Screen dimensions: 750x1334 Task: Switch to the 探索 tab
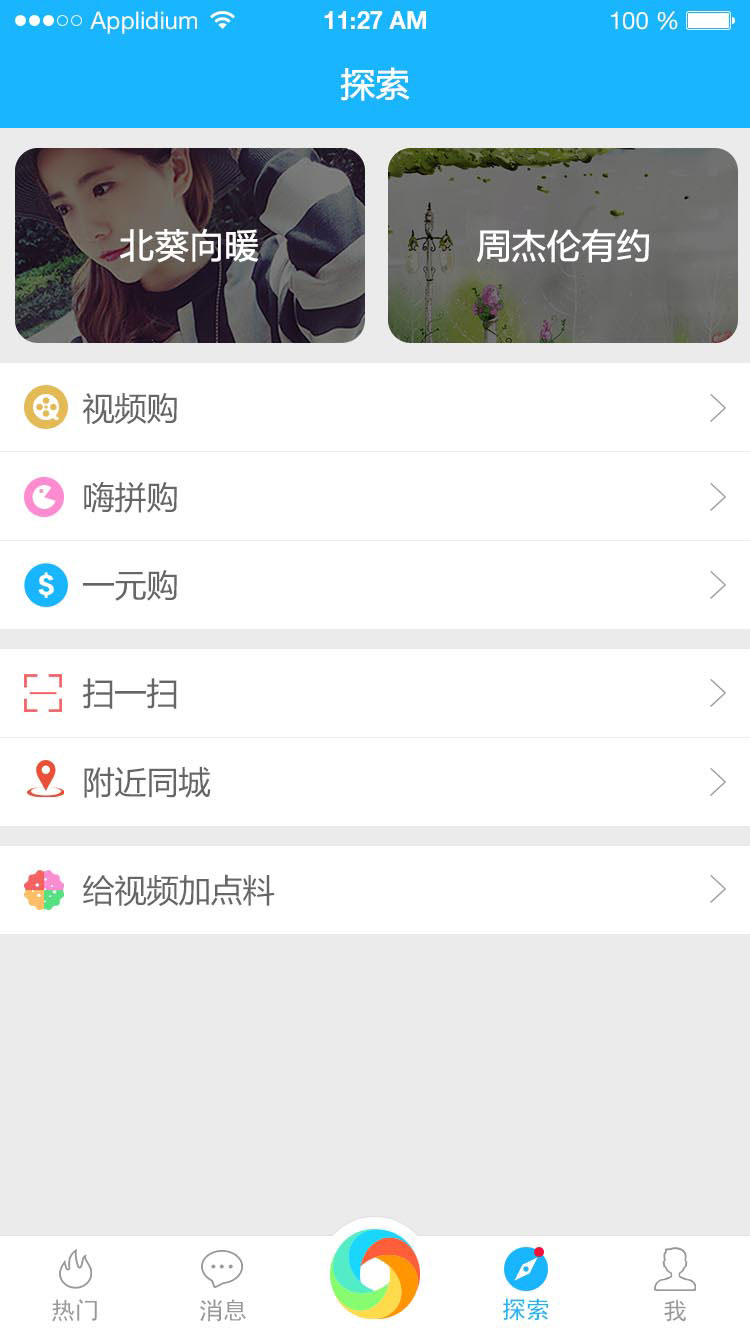click(x=525, y=1283)
